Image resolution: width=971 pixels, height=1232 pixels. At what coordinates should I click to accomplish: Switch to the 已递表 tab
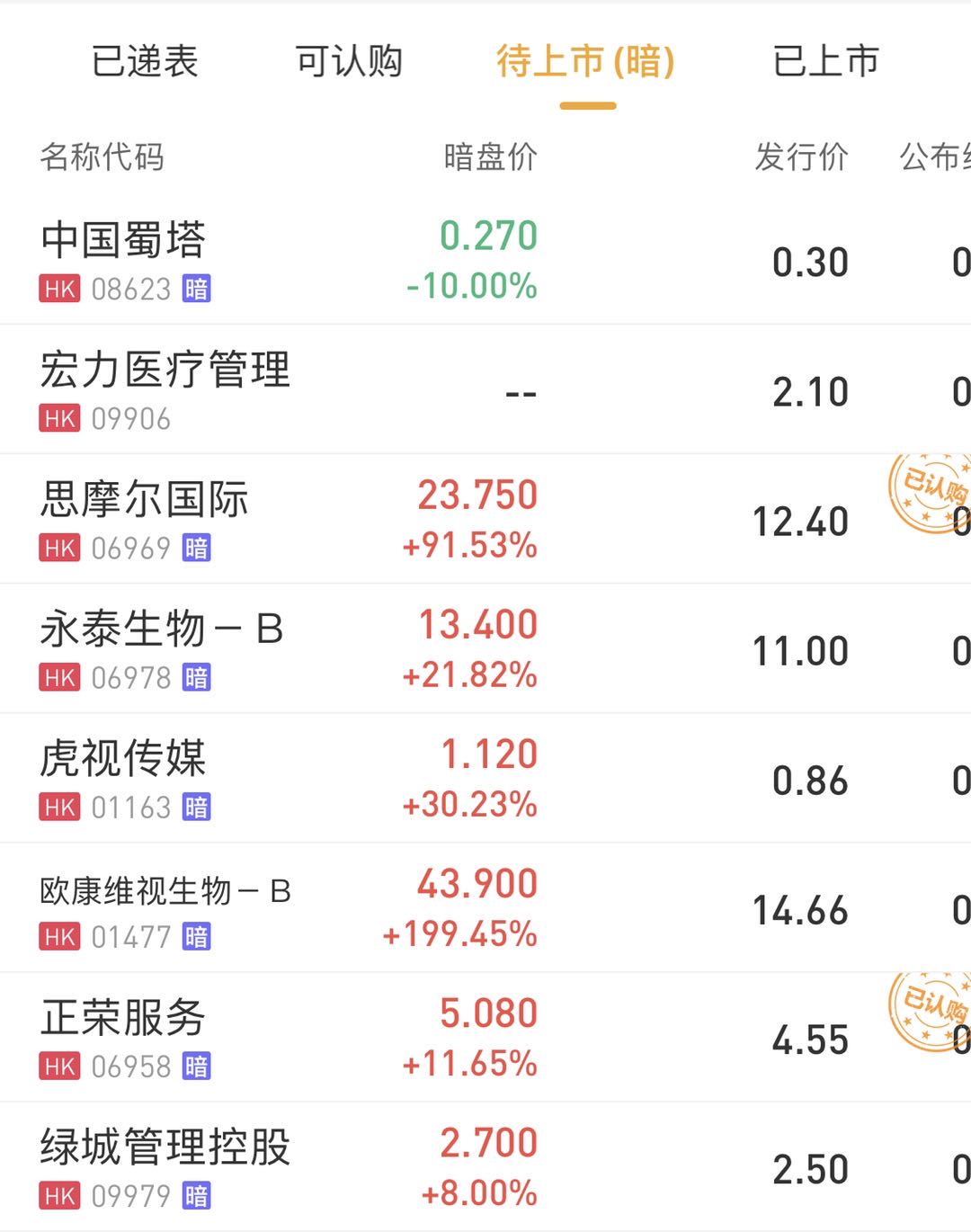click(145, 61)
